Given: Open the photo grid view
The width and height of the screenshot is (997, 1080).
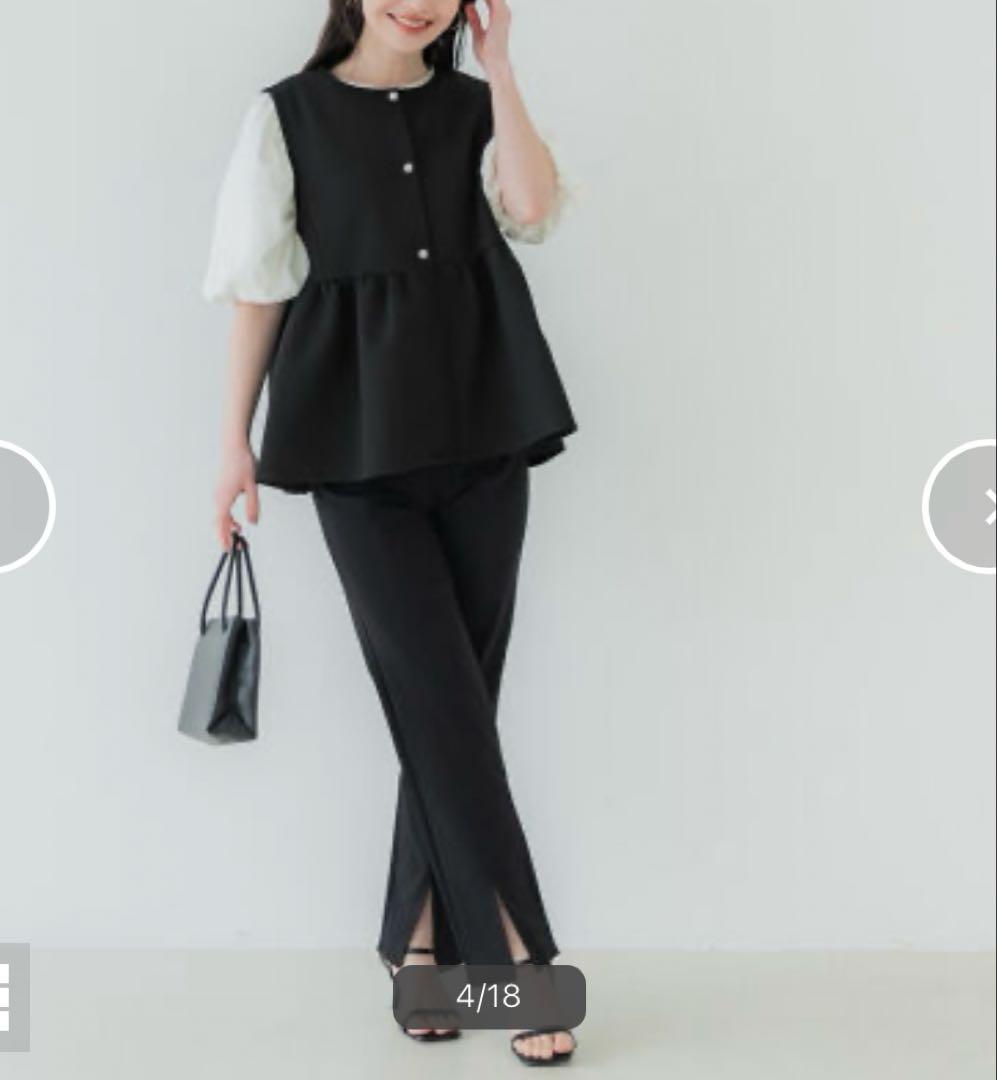Looking at the screenshot, I should tap(10, 996).
